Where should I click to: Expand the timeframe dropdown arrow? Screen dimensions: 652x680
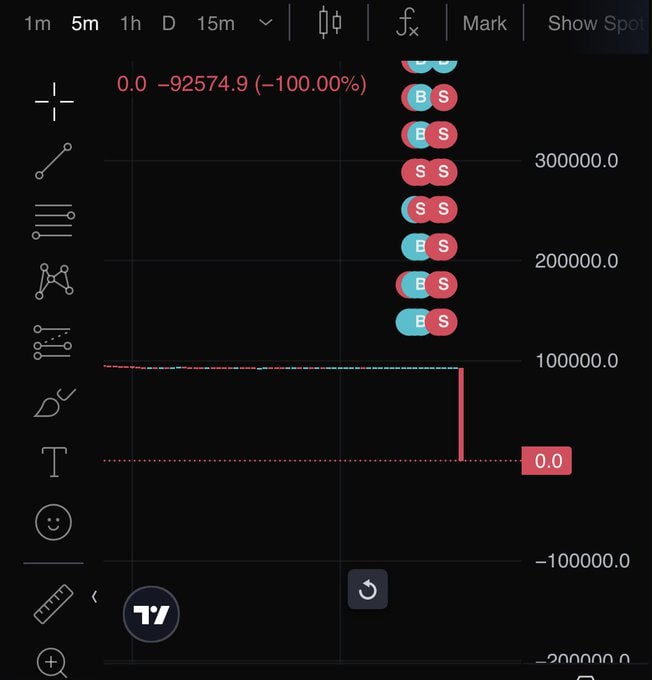coord(265,23)
